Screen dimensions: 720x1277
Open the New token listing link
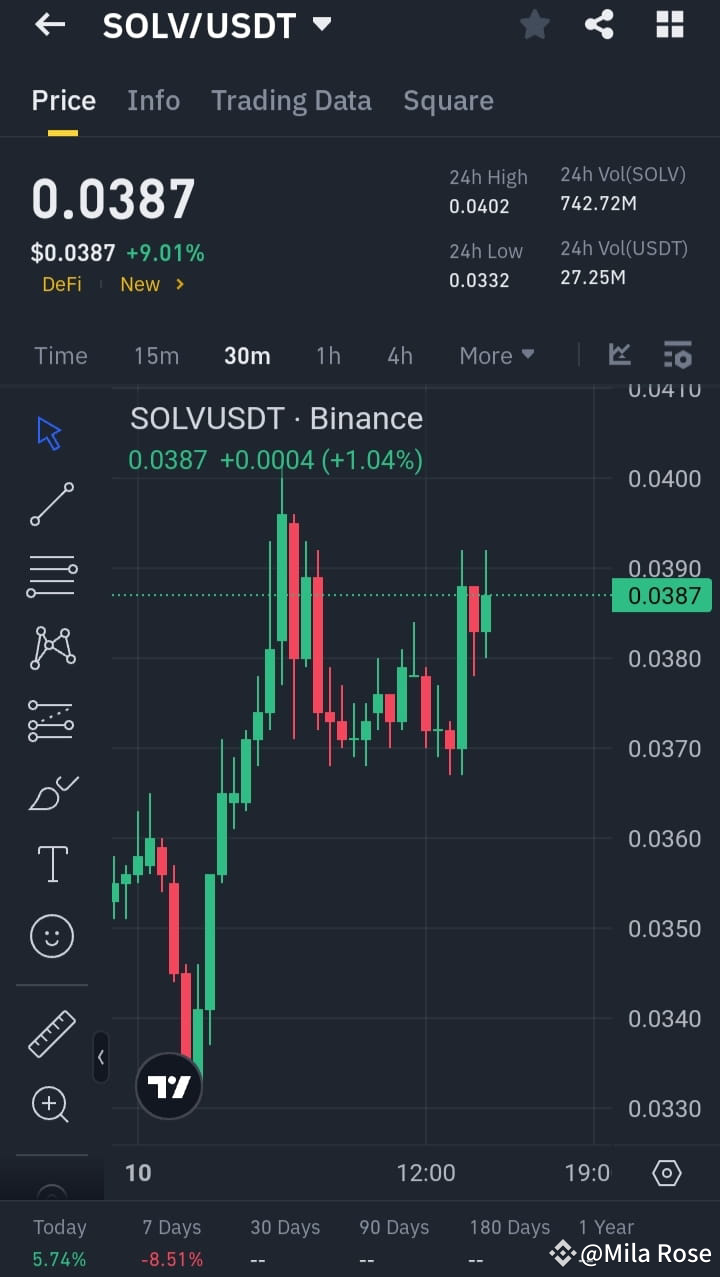pyautogui.click(x=143, y=284)
